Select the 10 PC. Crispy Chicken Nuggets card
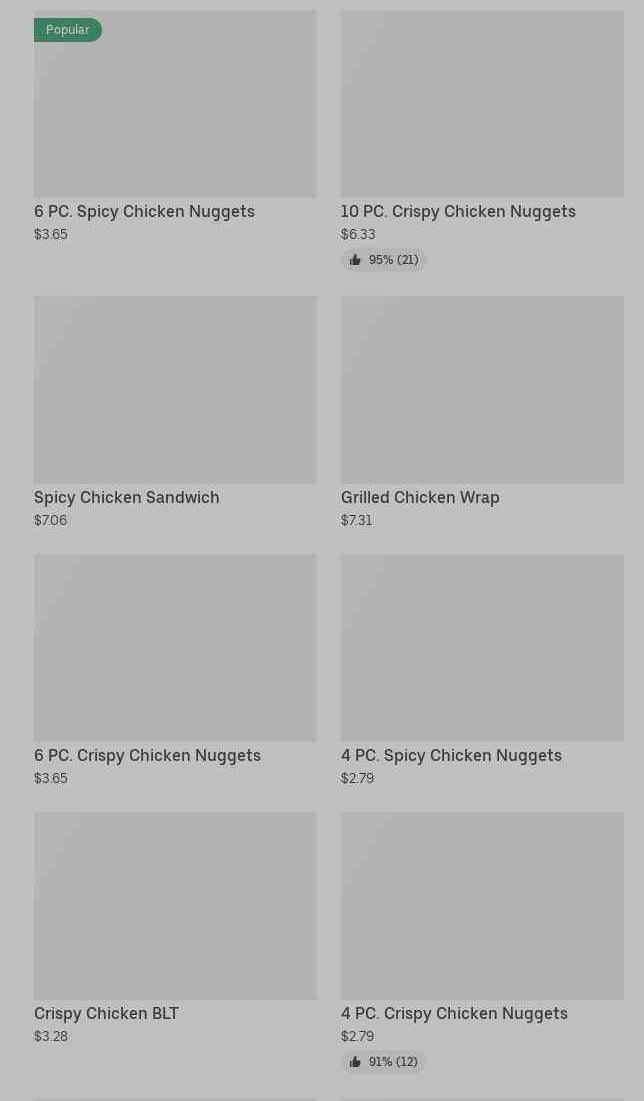The width and height of the screenshot is (644, 1101). 482,140
